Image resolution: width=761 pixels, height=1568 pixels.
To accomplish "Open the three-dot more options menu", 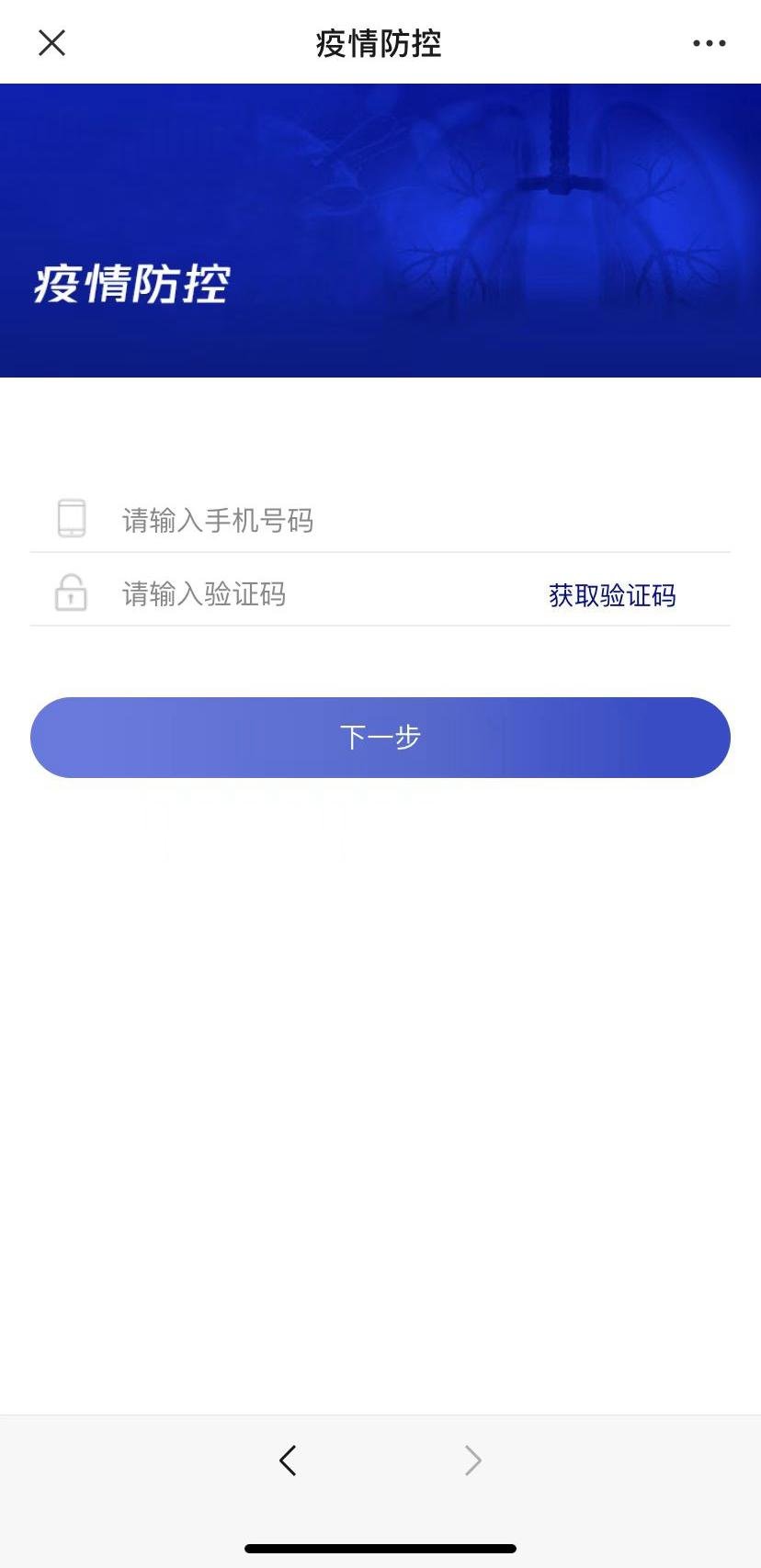I will tap(709, 43).
